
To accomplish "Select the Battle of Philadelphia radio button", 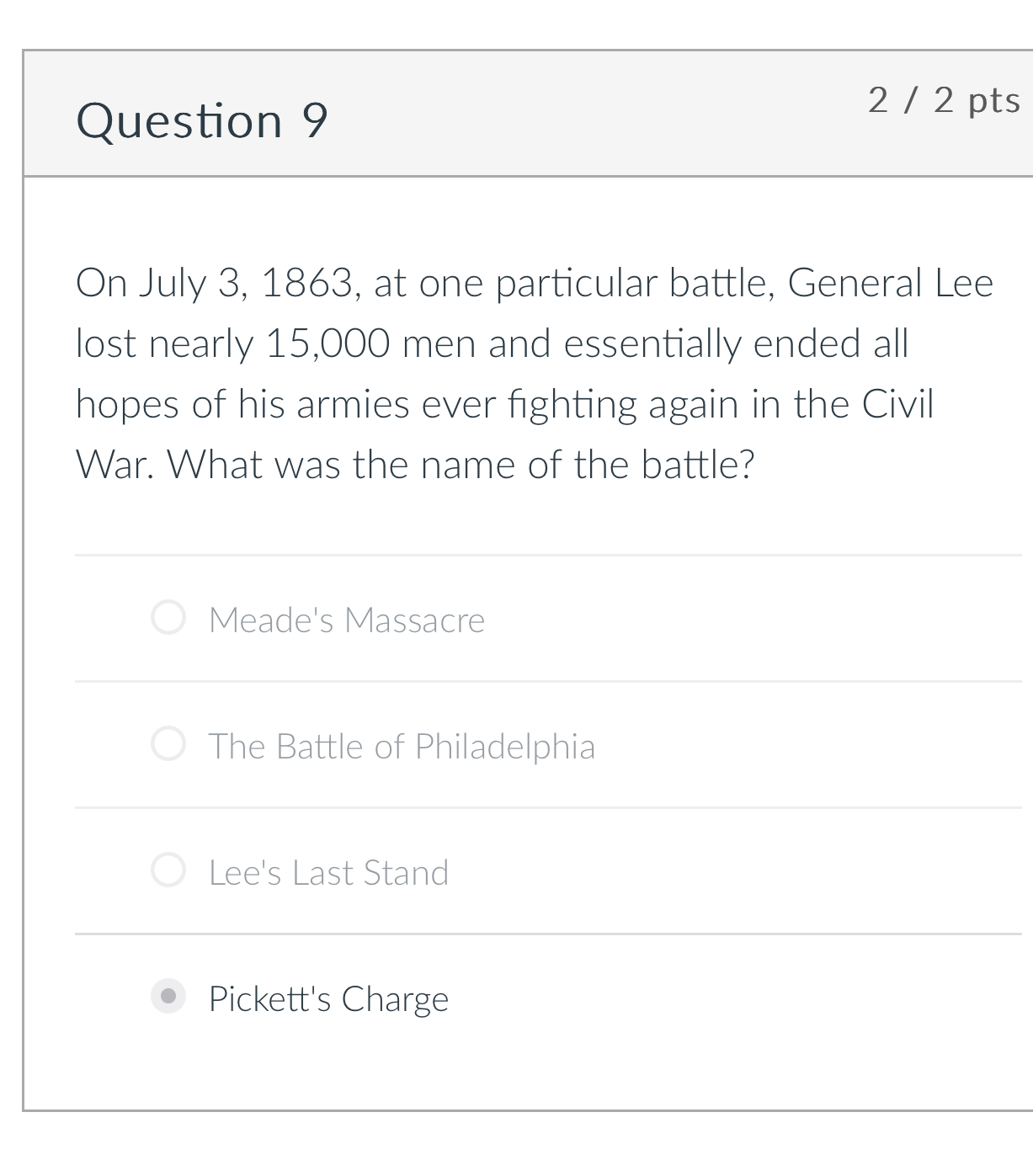I will [168, 743].
